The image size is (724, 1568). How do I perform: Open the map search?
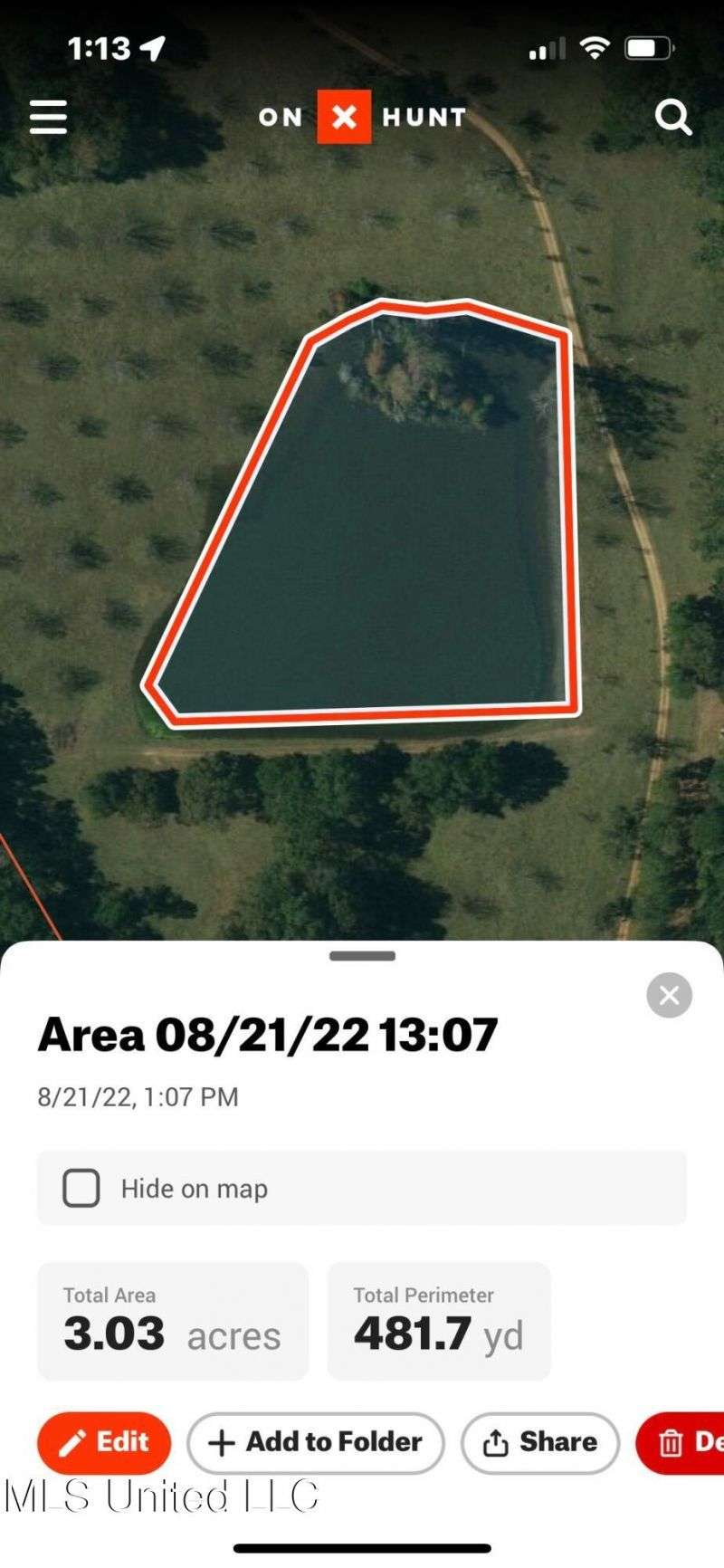tap(672, 117)
